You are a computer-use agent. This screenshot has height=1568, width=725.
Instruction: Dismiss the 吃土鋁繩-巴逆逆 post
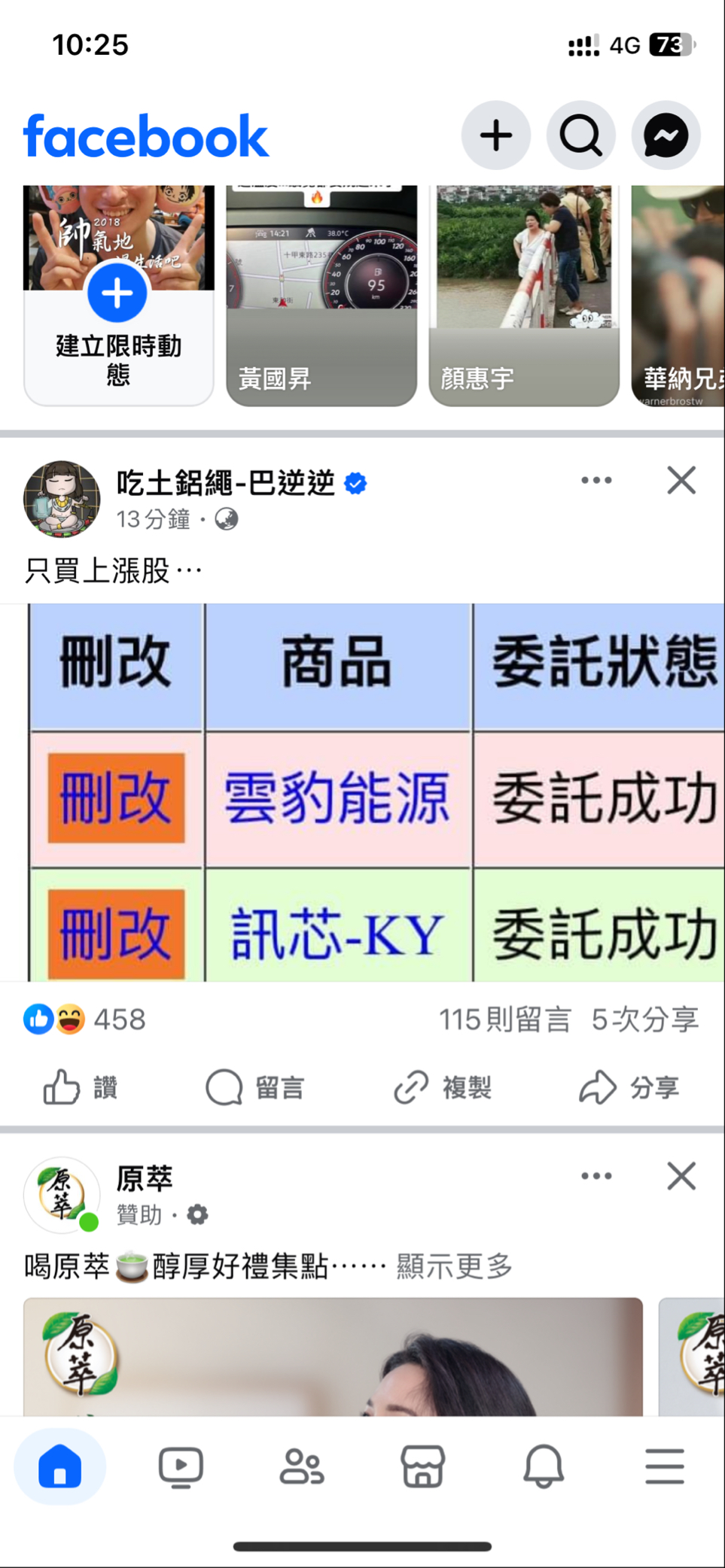(681, 480)
